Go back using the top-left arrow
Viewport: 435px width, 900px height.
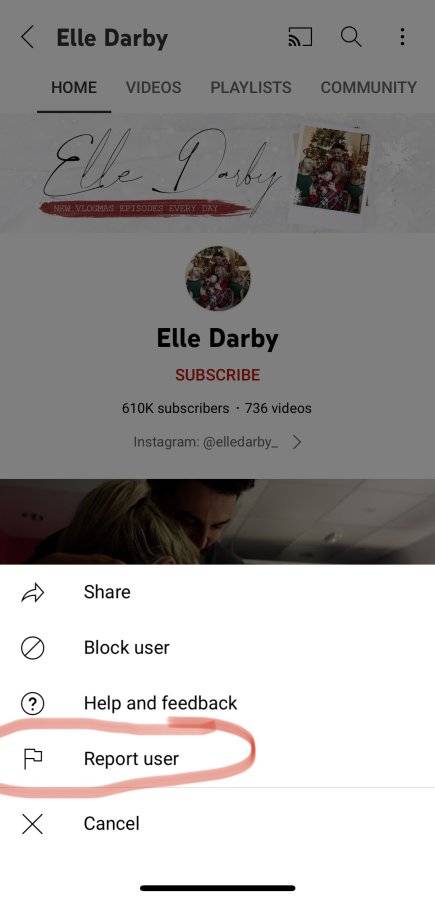[x=28, y=38]
